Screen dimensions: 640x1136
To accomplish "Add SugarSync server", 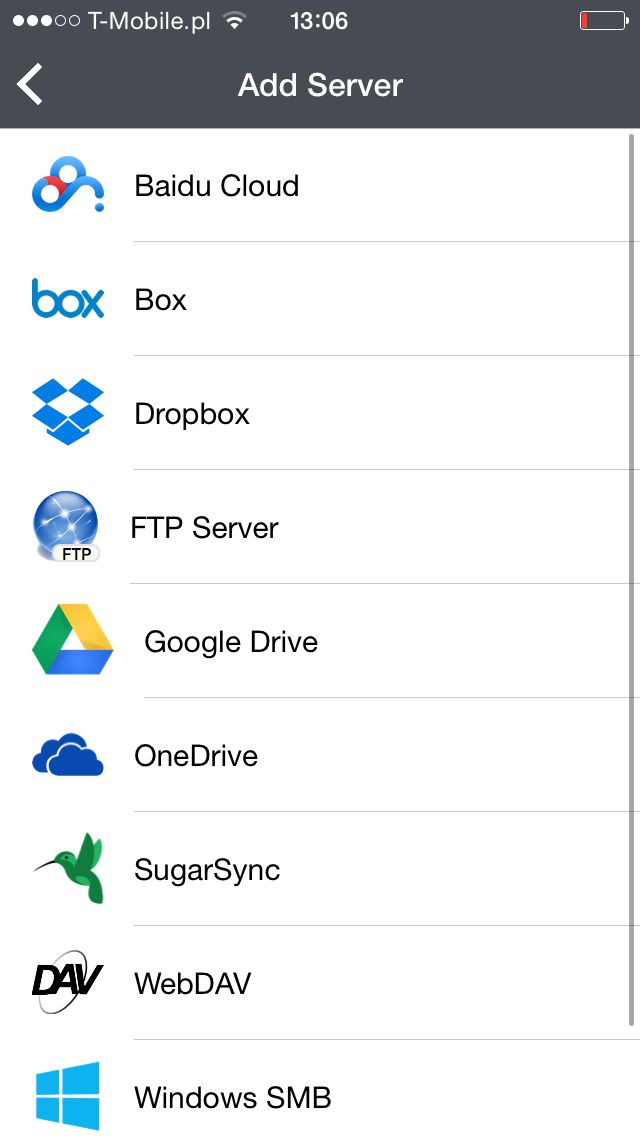I will pyautogui.click(x=320, y=869).
